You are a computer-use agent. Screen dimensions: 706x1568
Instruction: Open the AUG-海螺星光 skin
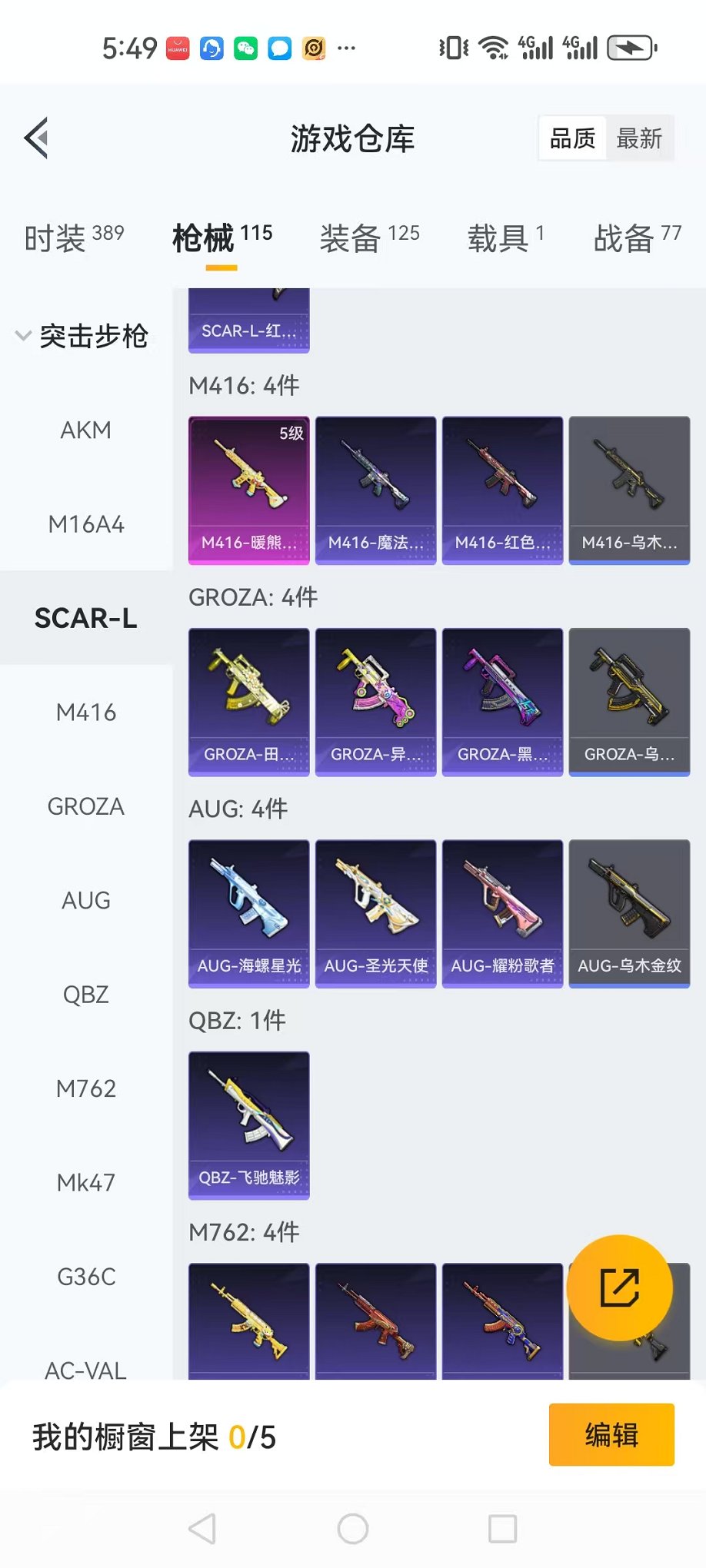click(x=249, y=912)
